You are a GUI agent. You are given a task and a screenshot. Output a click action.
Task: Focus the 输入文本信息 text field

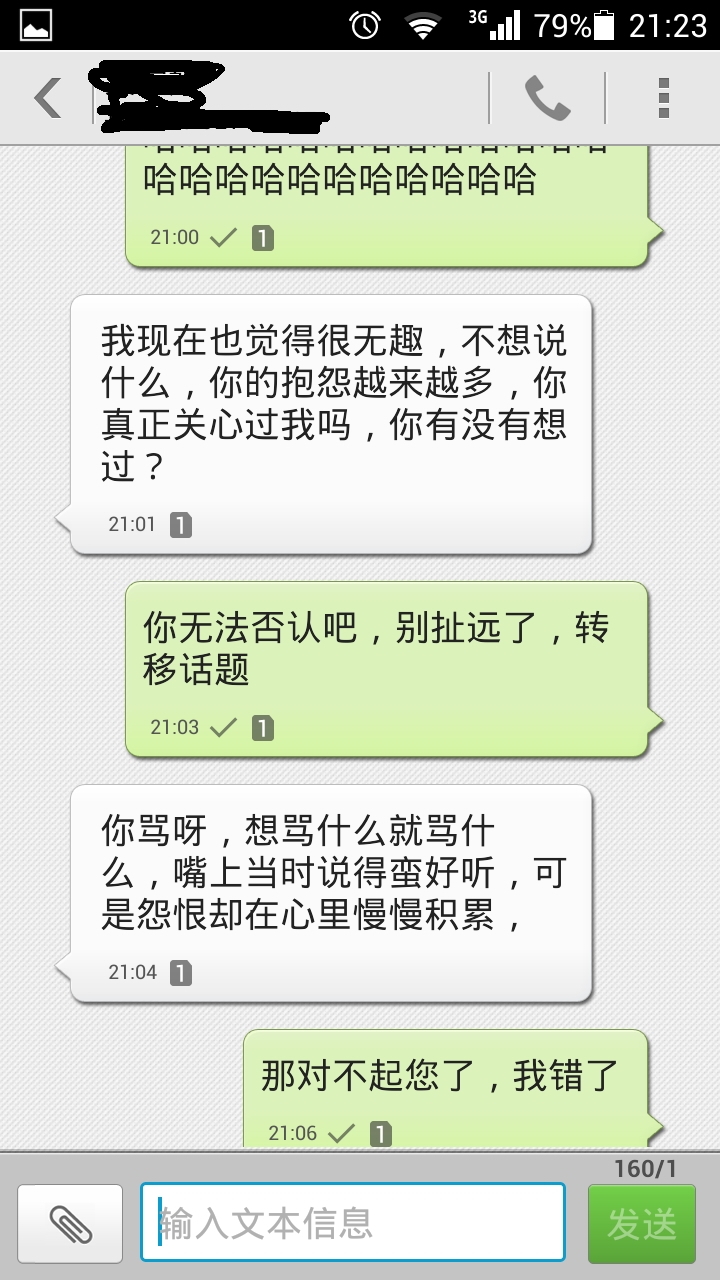(x=352, y=1223)
